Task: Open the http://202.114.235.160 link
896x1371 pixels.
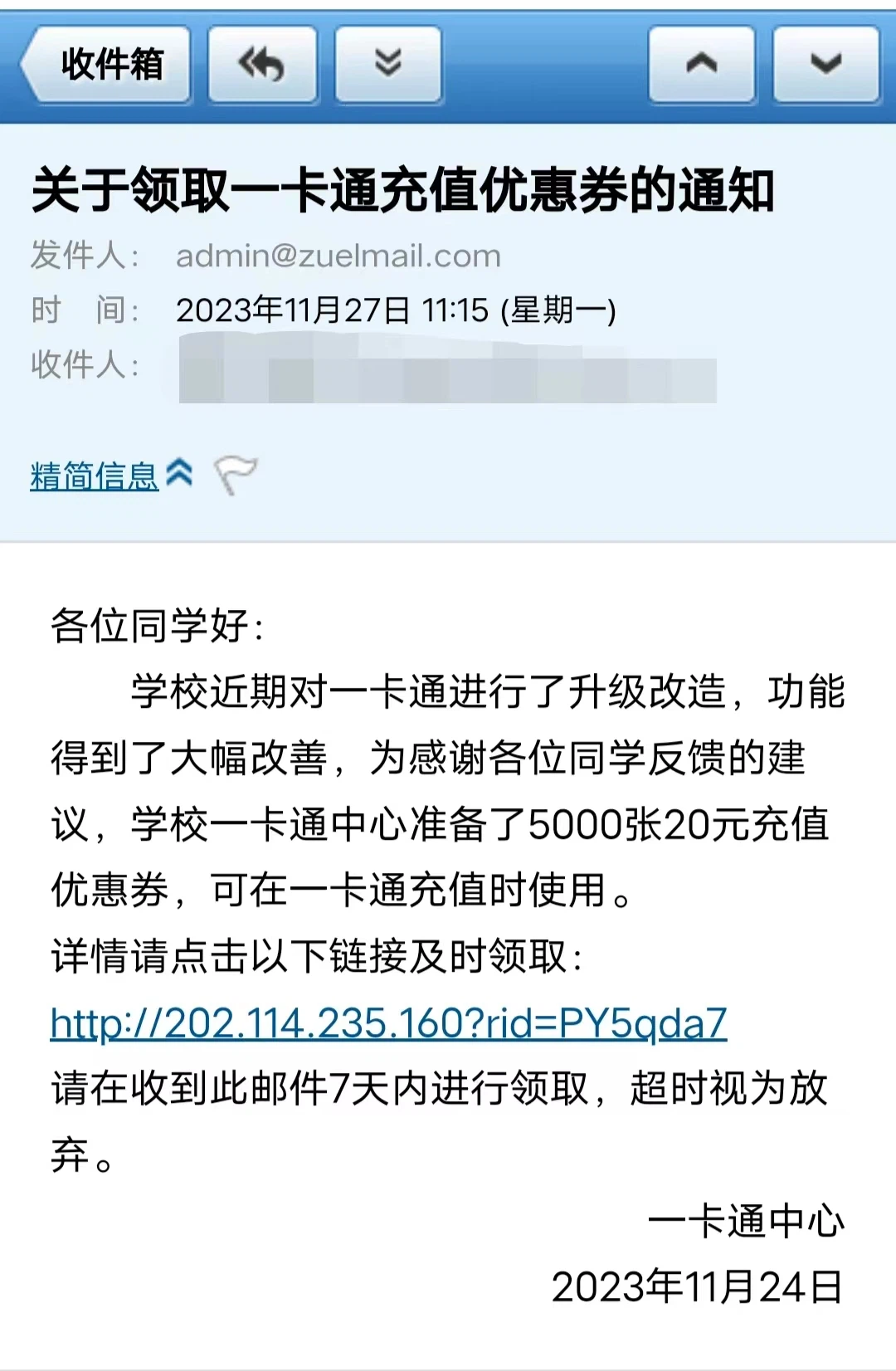Action: (388, 1023)
